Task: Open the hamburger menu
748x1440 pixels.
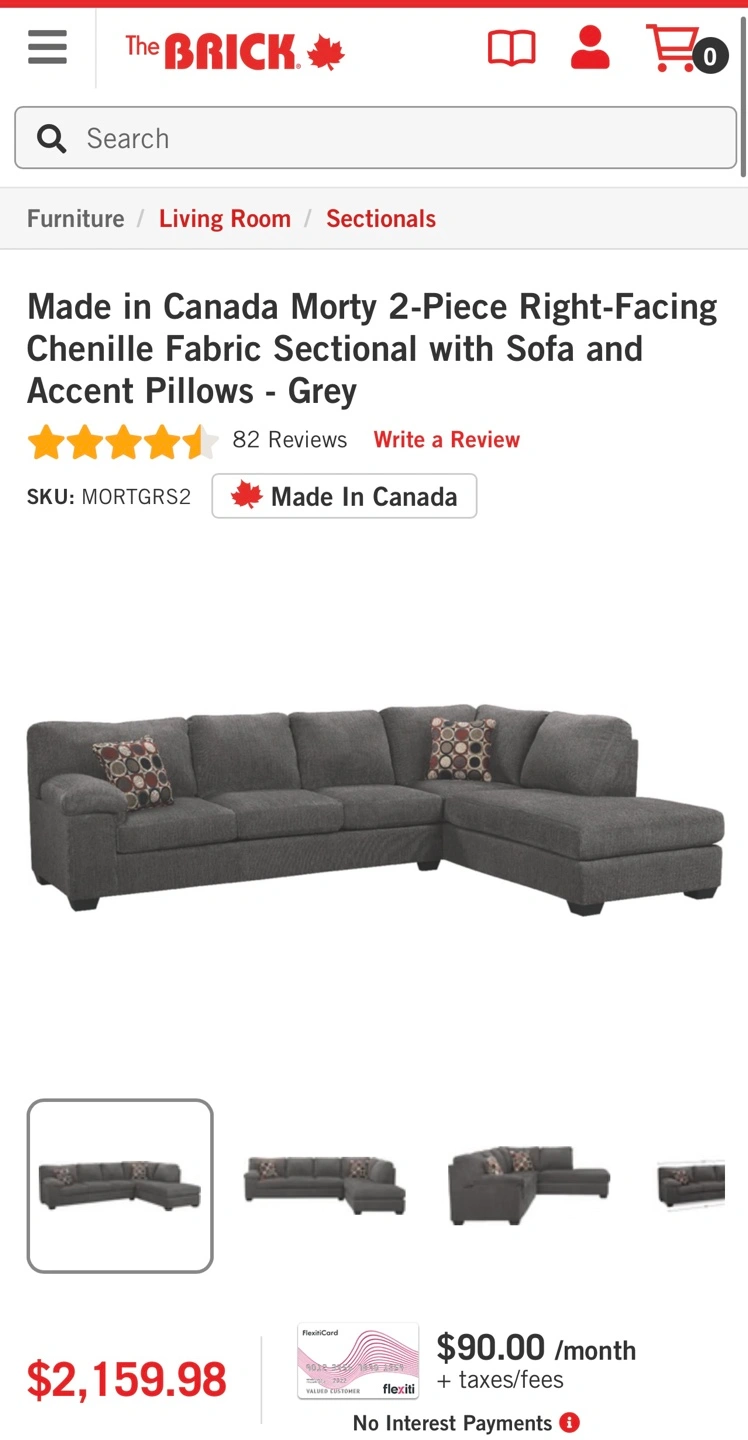Action: pyautogui.click(x=47, y=48)
